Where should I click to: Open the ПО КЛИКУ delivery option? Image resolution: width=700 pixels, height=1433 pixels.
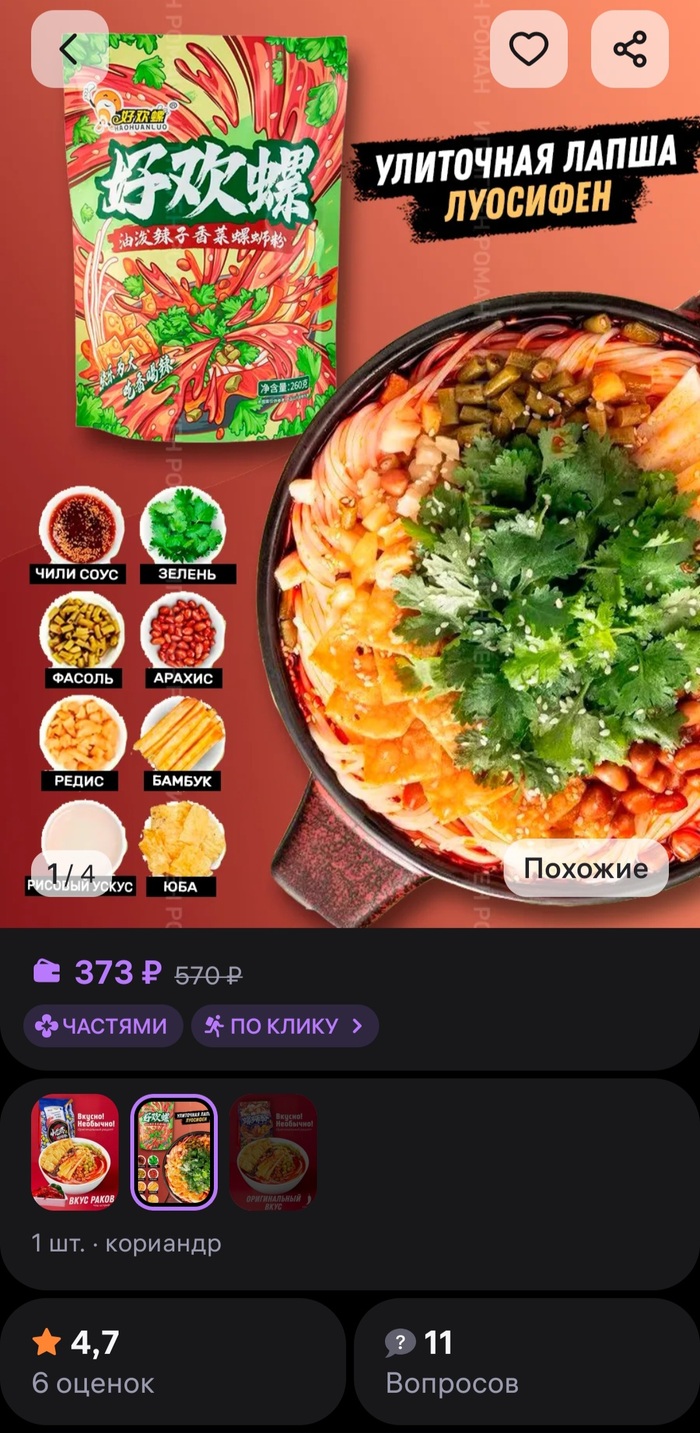(x=284, y=1026)
